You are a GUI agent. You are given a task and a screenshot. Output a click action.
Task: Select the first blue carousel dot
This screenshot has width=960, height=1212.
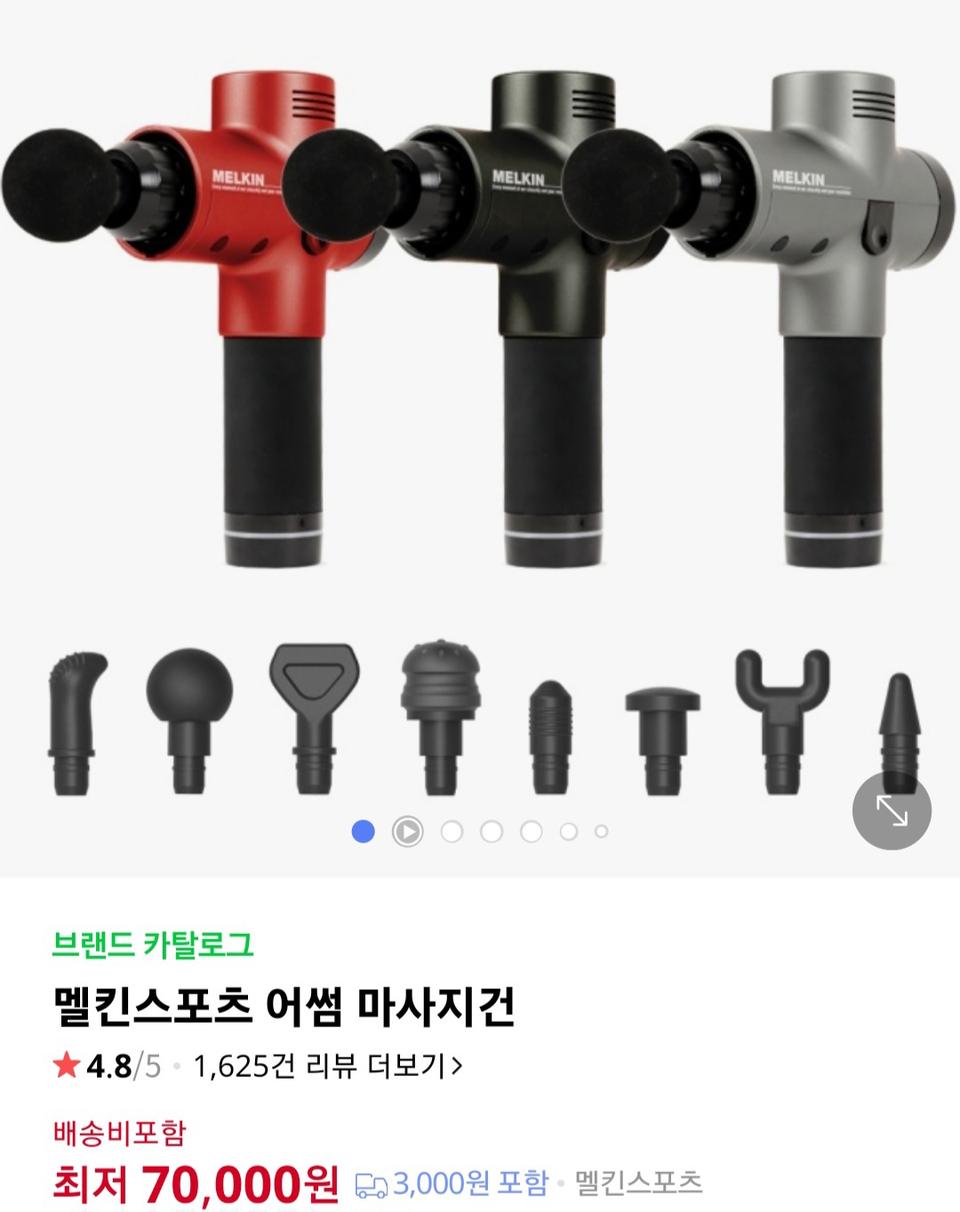point(362,830)
